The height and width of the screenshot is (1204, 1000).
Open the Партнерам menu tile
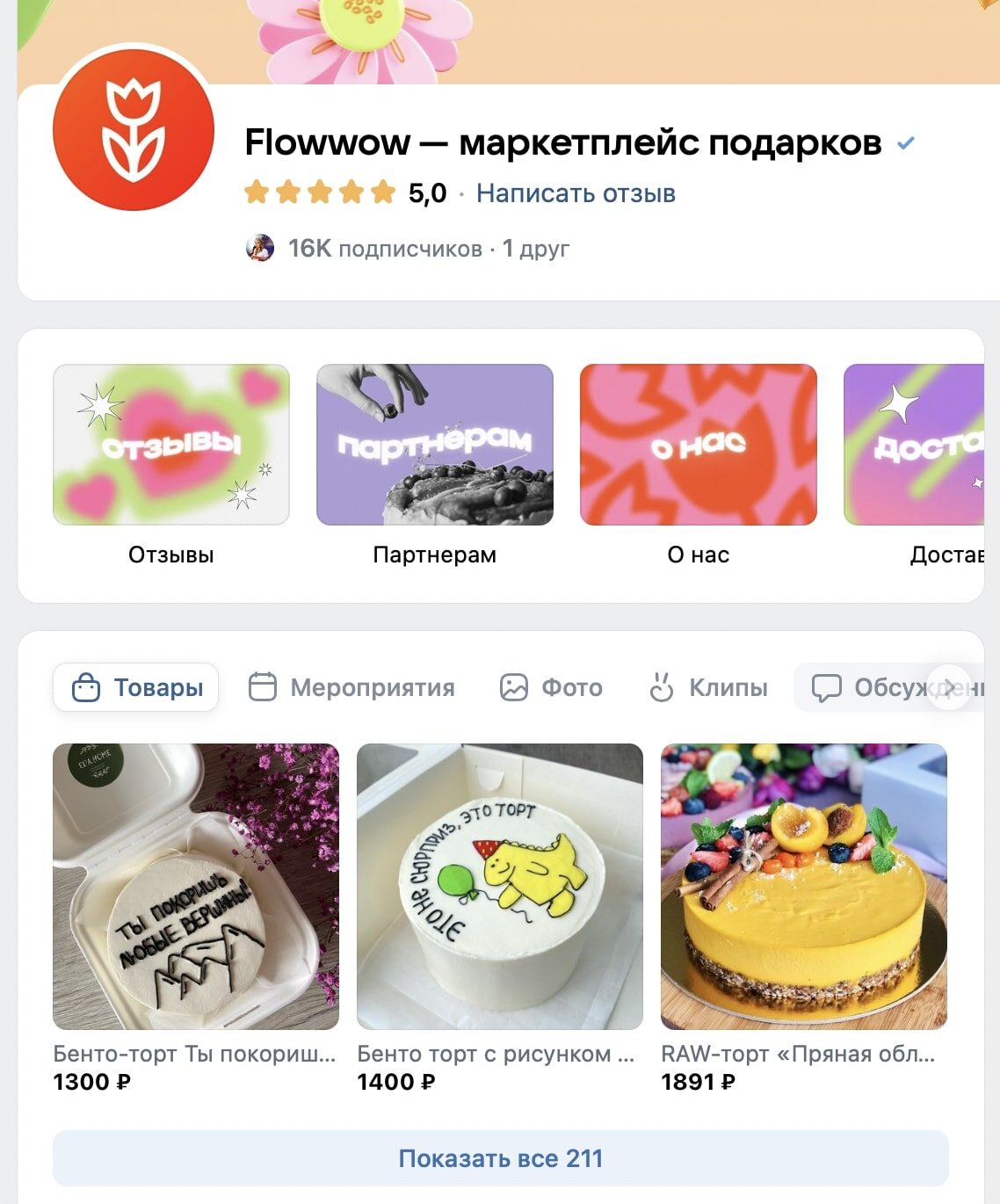435,445
